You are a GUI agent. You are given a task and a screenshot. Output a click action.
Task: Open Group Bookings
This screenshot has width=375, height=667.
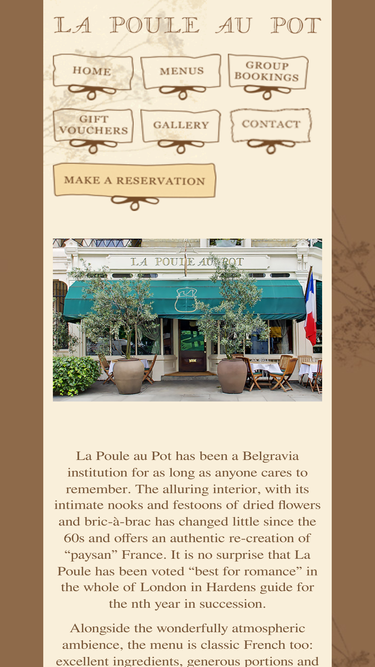268,76
